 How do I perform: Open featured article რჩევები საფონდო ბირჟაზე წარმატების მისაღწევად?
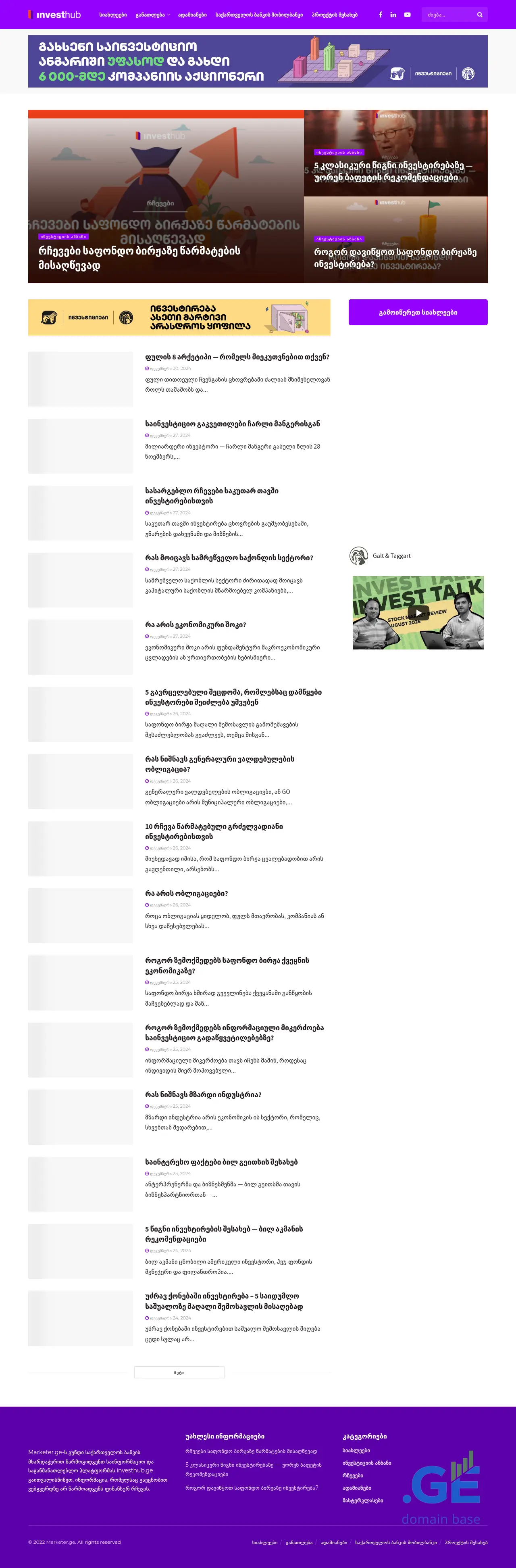click(139, 257)
